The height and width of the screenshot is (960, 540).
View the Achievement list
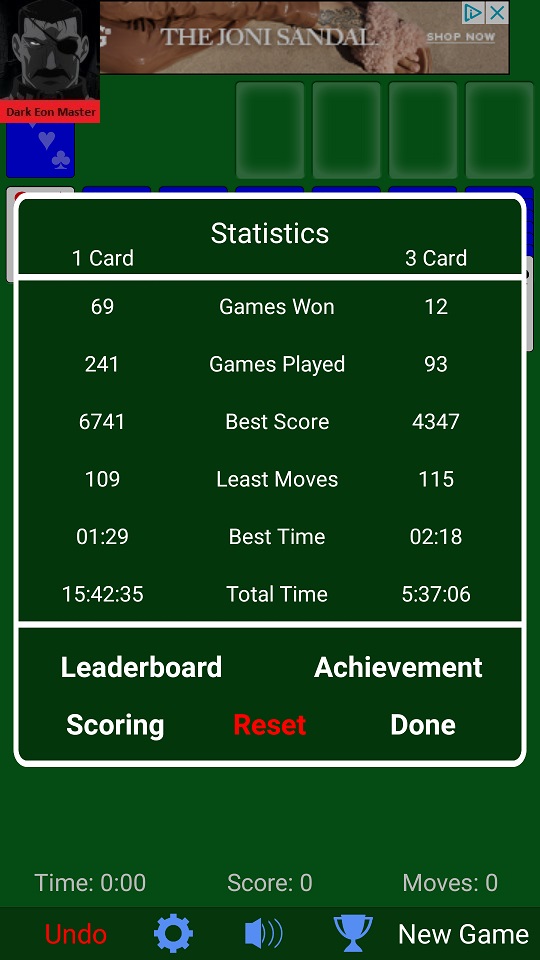coord(398,667)
